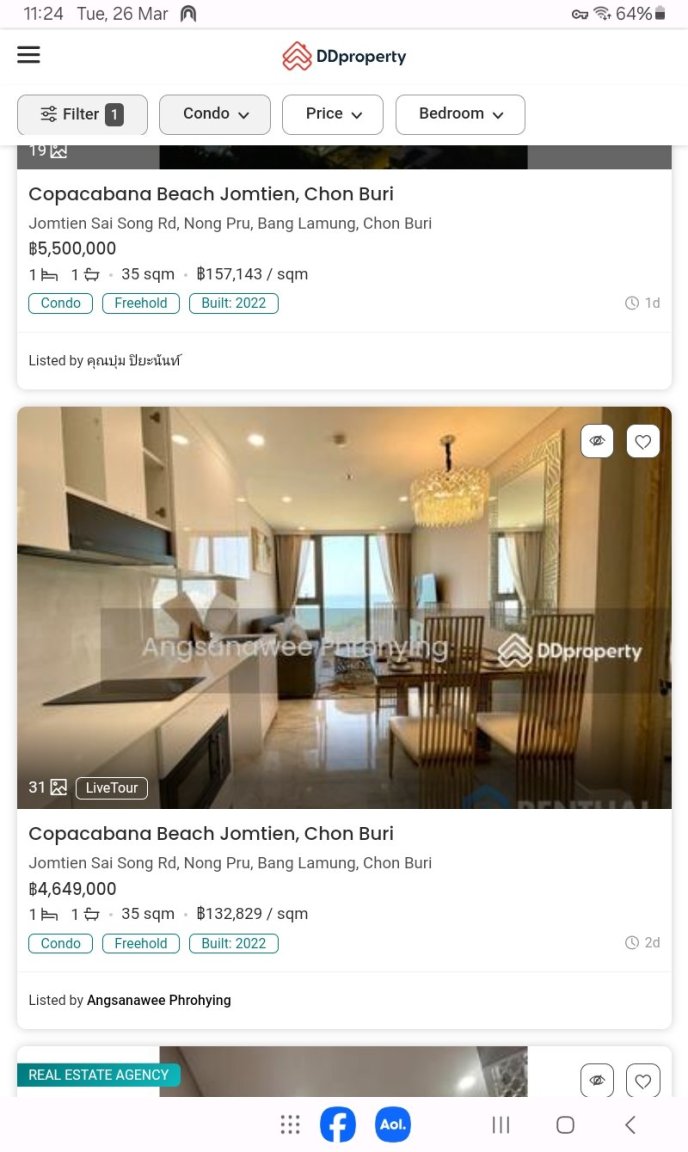
Task: Open the ฿4,649,000 Copacabana Beach listing photo
Action: (344, 607)
